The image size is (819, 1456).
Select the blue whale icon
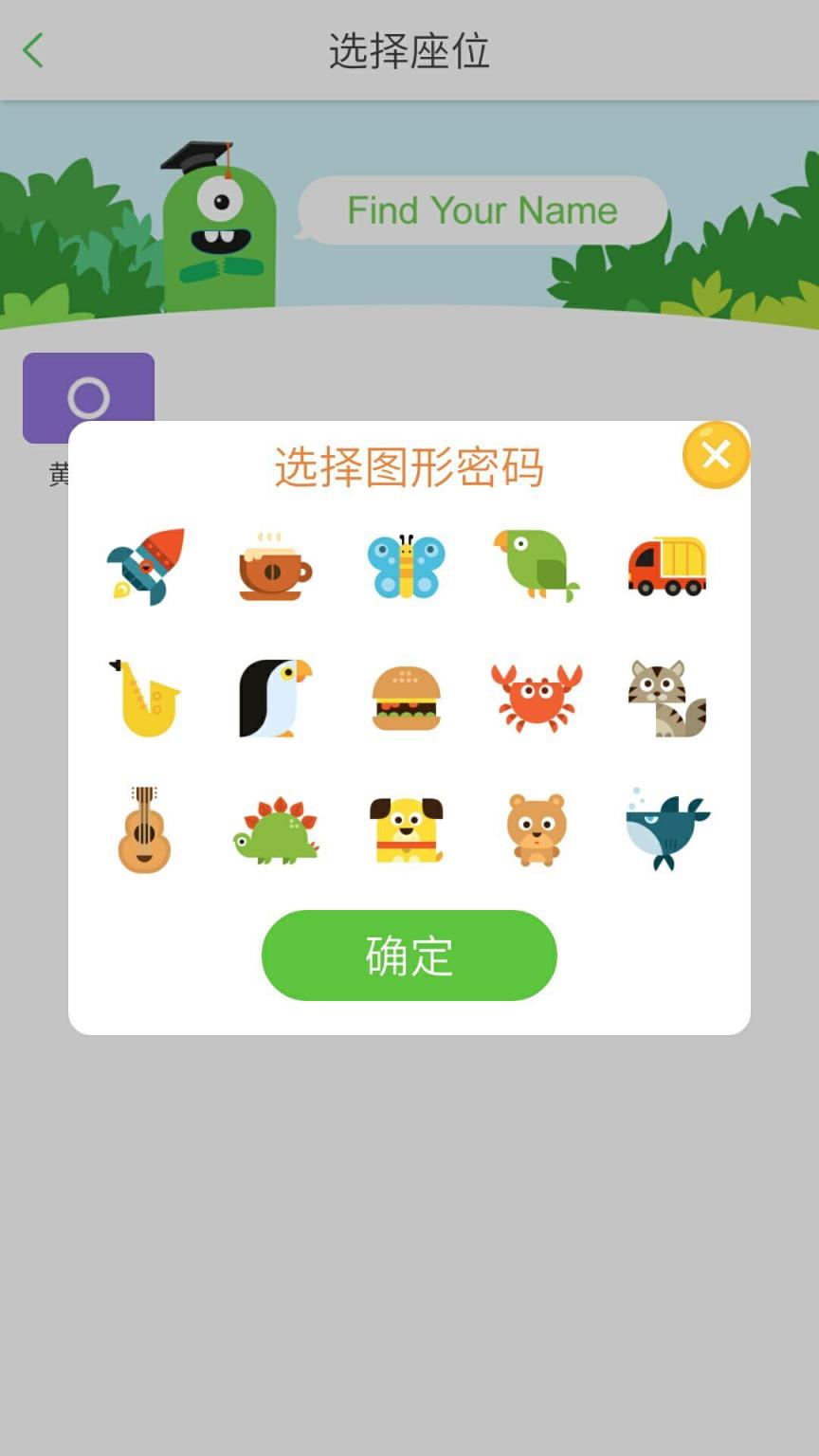point(666,828)
